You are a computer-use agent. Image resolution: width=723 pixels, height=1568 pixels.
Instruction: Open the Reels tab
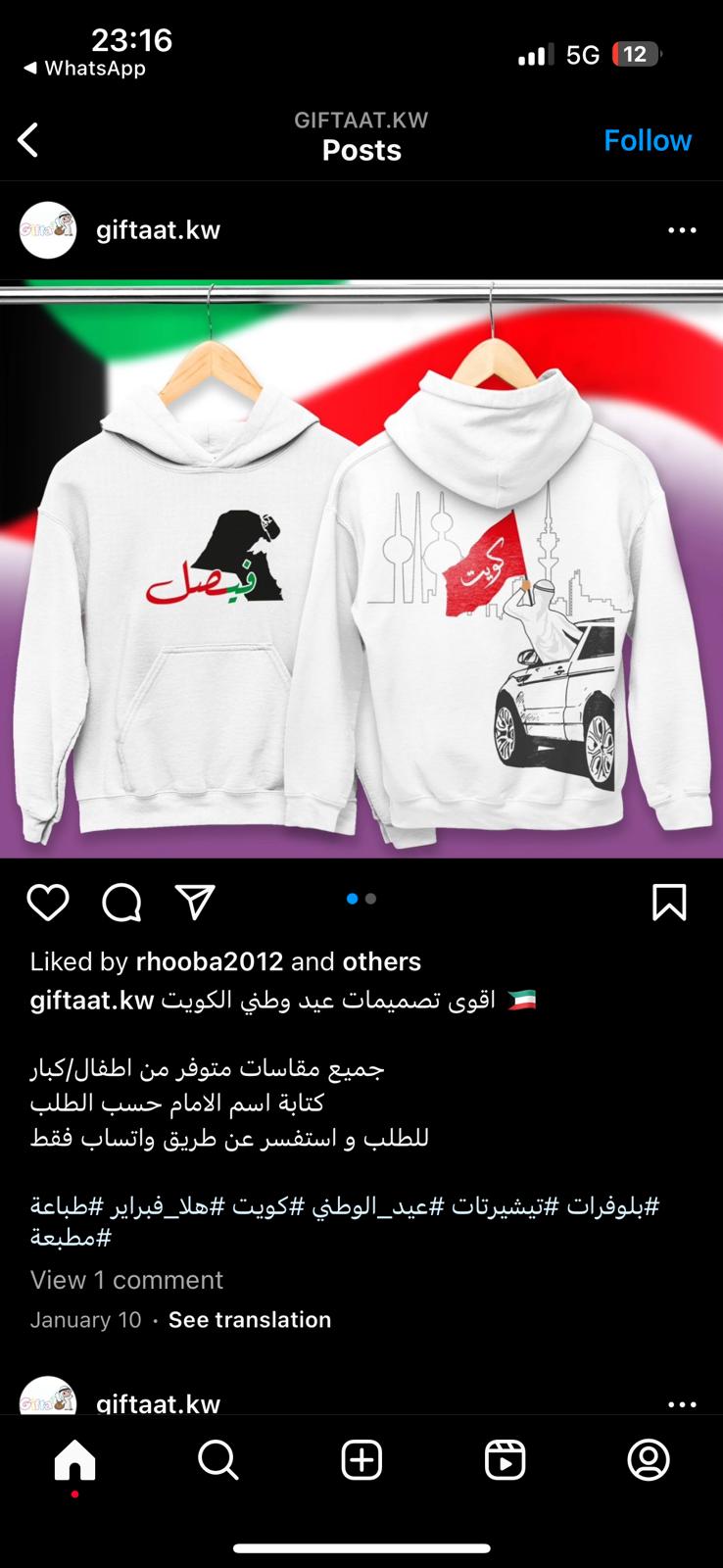pyautogui.click(x=506, y=1460)
